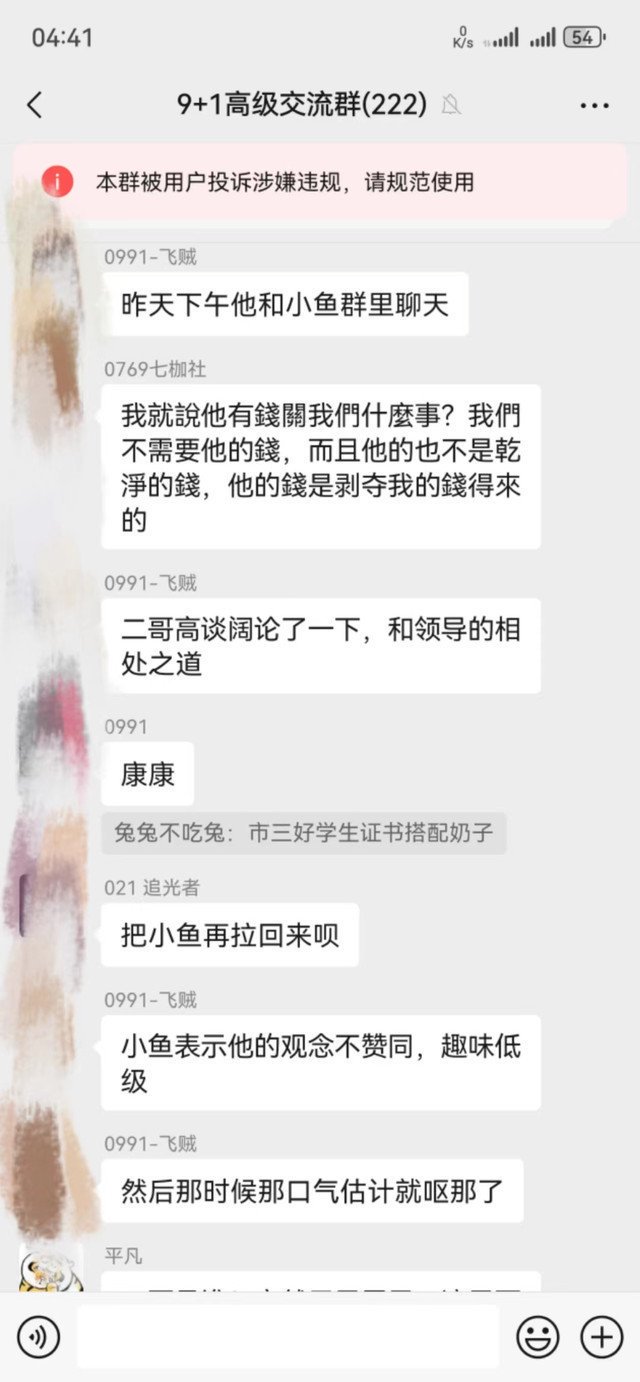Tap the voice input icon
The width and height of the screenshot is (640, 1382).
[38, 1337]
